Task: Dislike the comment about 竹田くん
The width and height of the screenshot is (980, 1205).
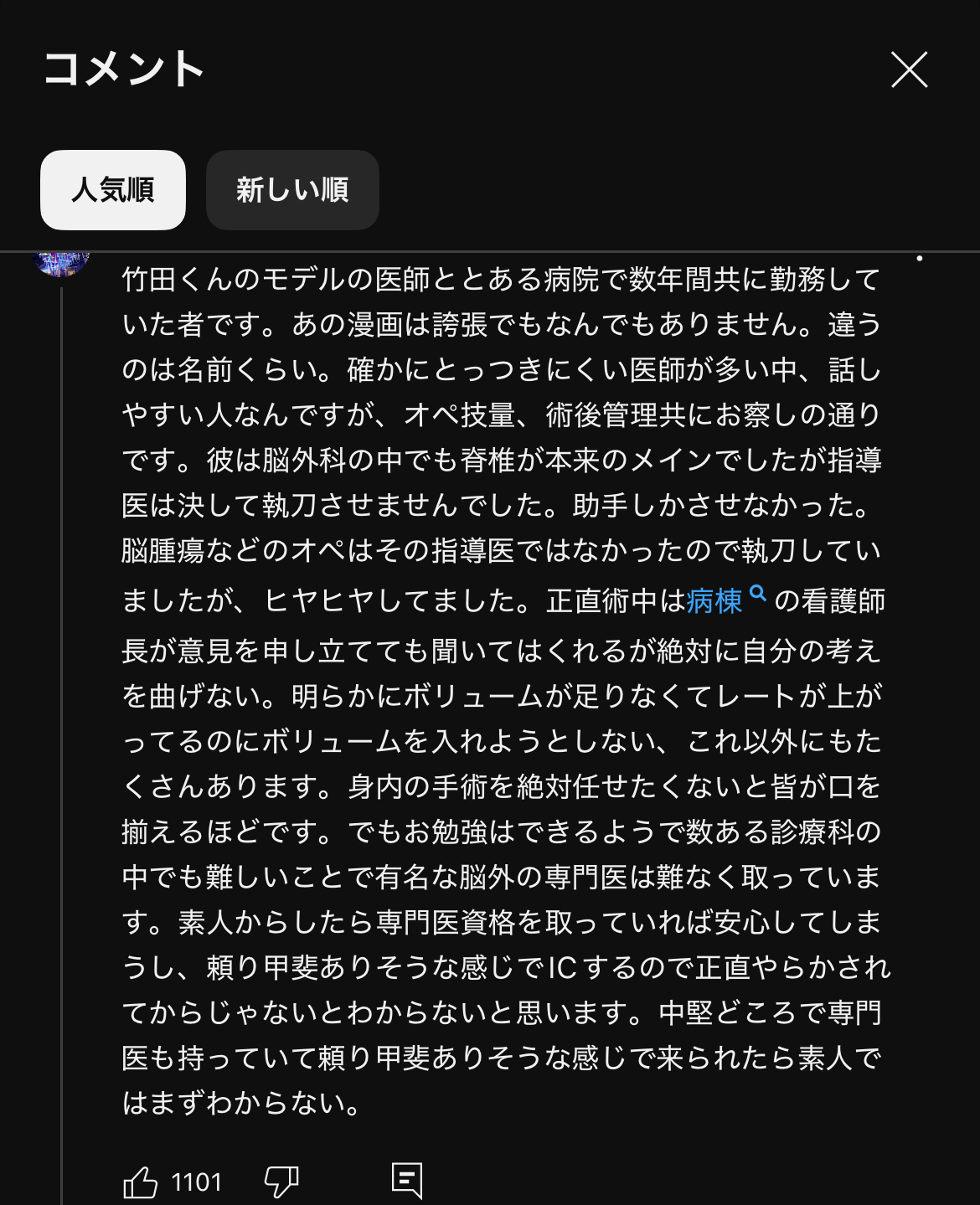Action: tap(281, 1182)
